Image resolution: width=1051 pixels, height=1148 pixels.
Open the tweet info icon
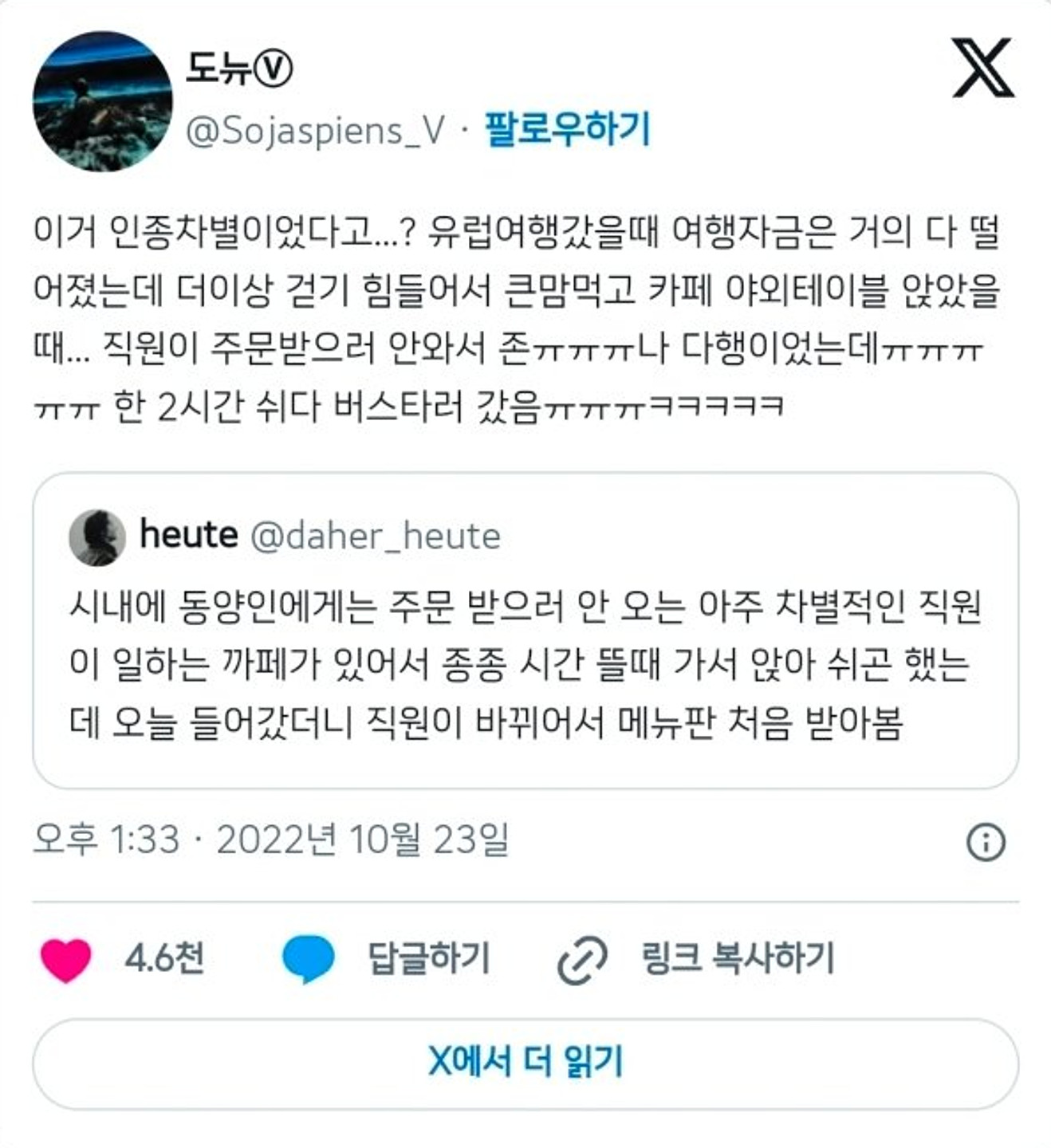point(986,842)
